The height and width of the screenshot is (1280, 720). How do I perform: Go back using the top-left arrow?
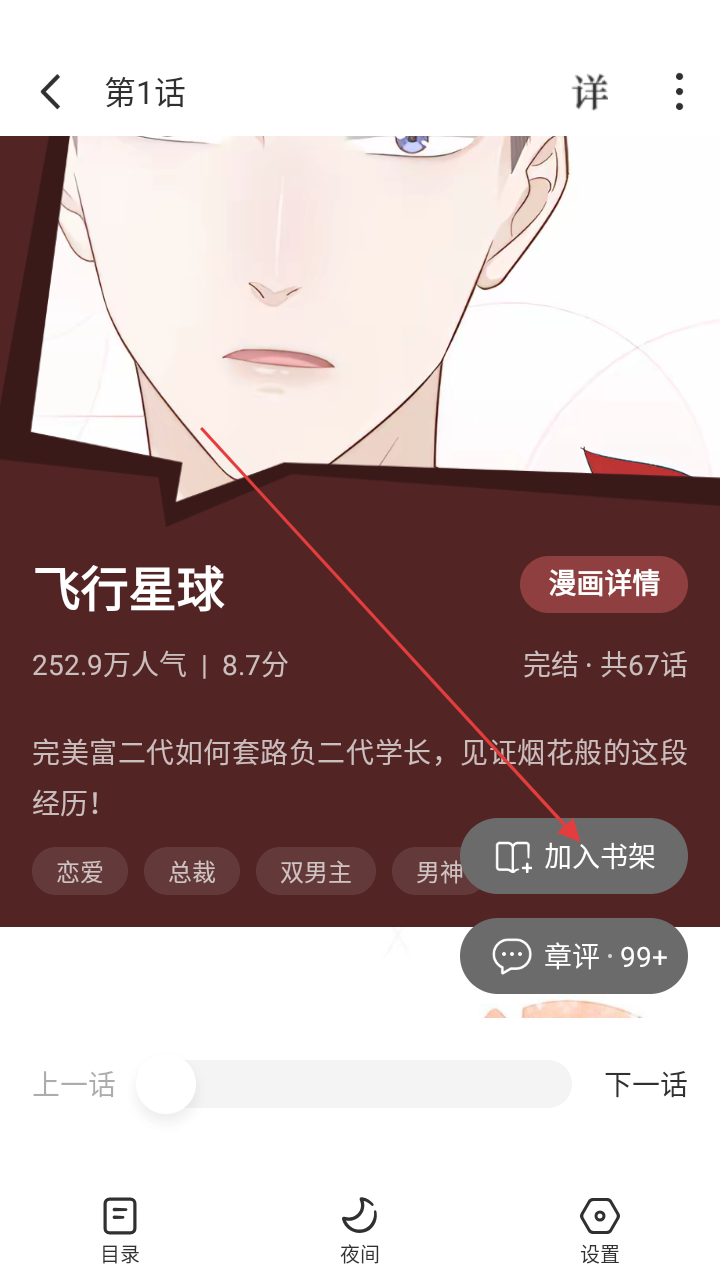point(50,93)
